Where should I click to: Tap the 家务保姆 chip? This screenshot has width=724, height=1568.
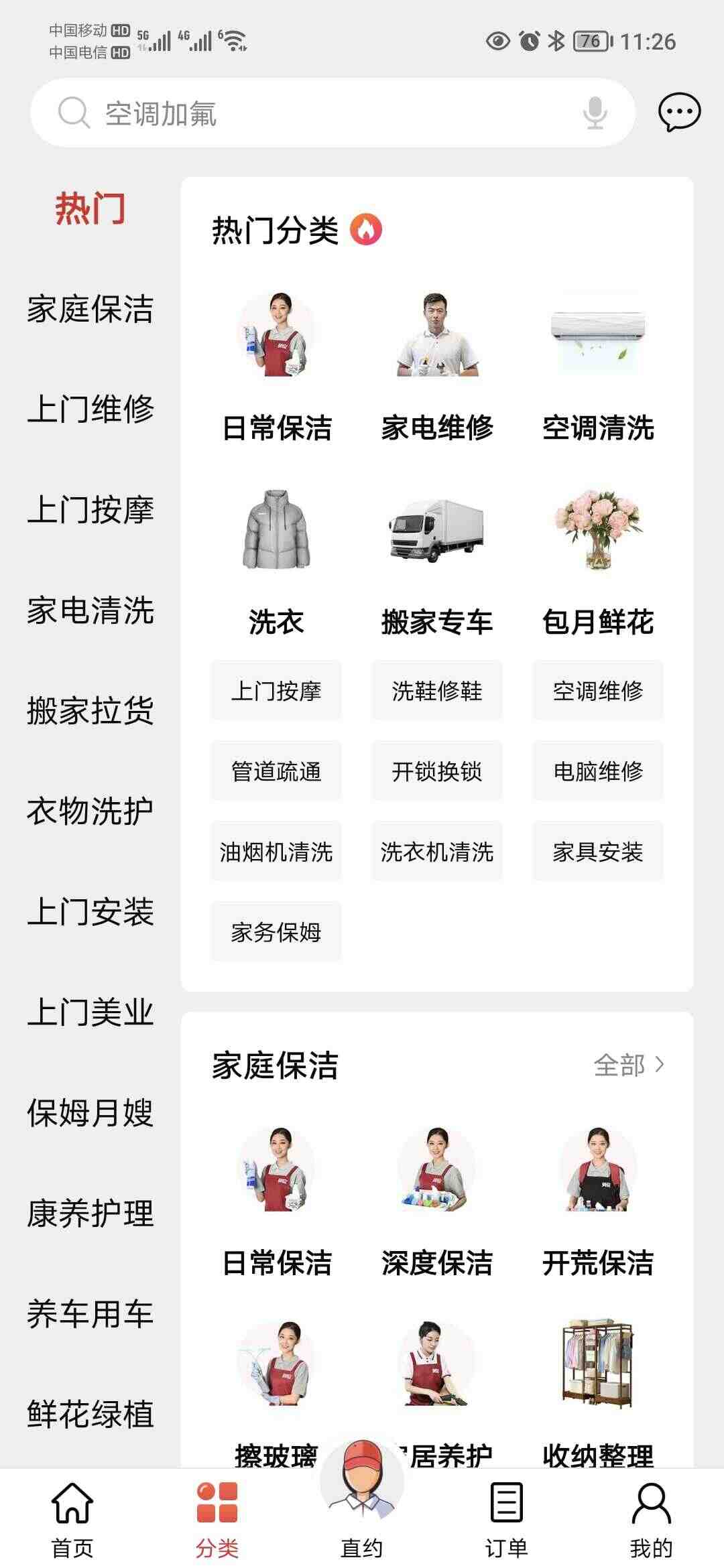click(x=276, y=931)
